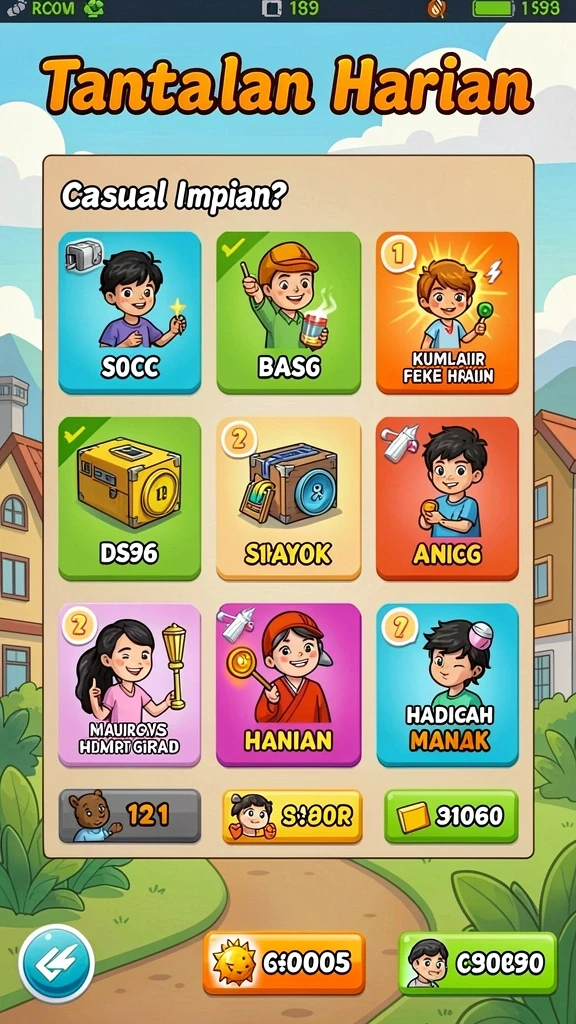
Task: Go back with the round arrow button
Action: point(56,963)
